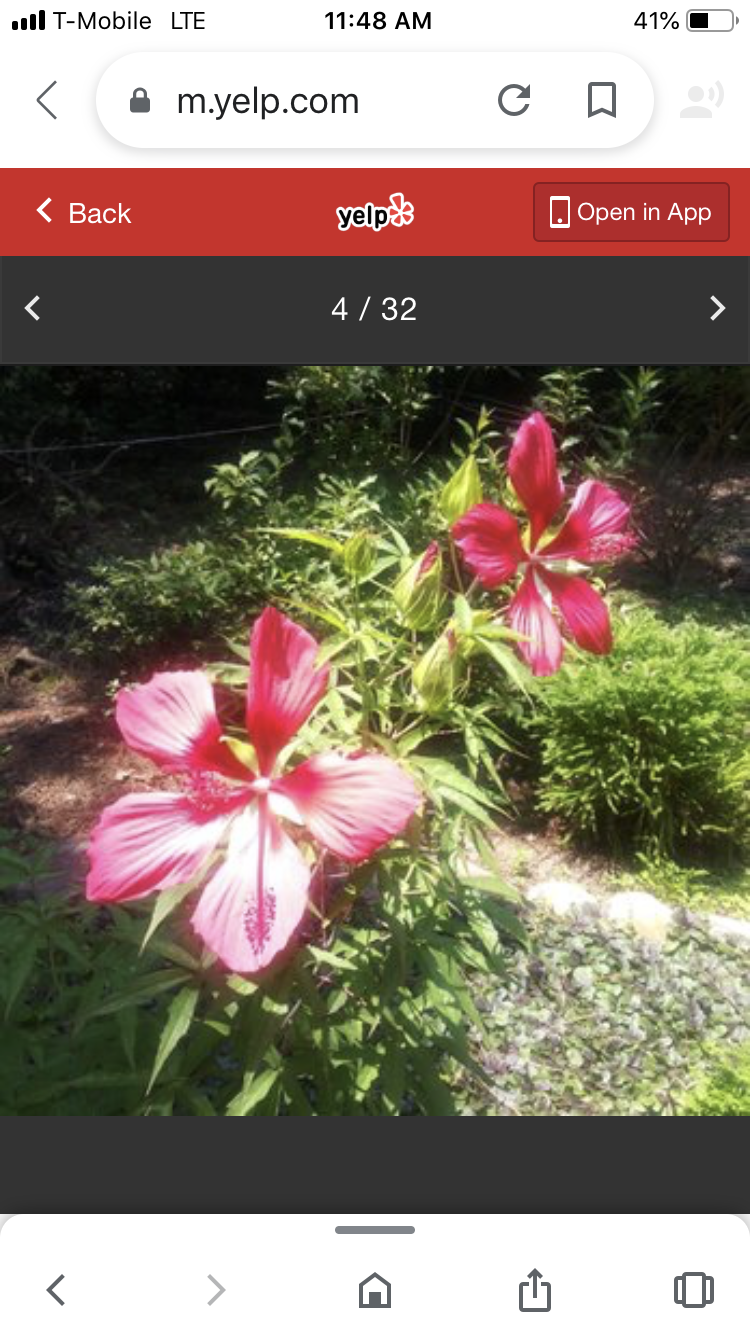Tap the clock showing 11:48 AM
The height and width of the screenshot is (1334, 750).
pos(378,20)
